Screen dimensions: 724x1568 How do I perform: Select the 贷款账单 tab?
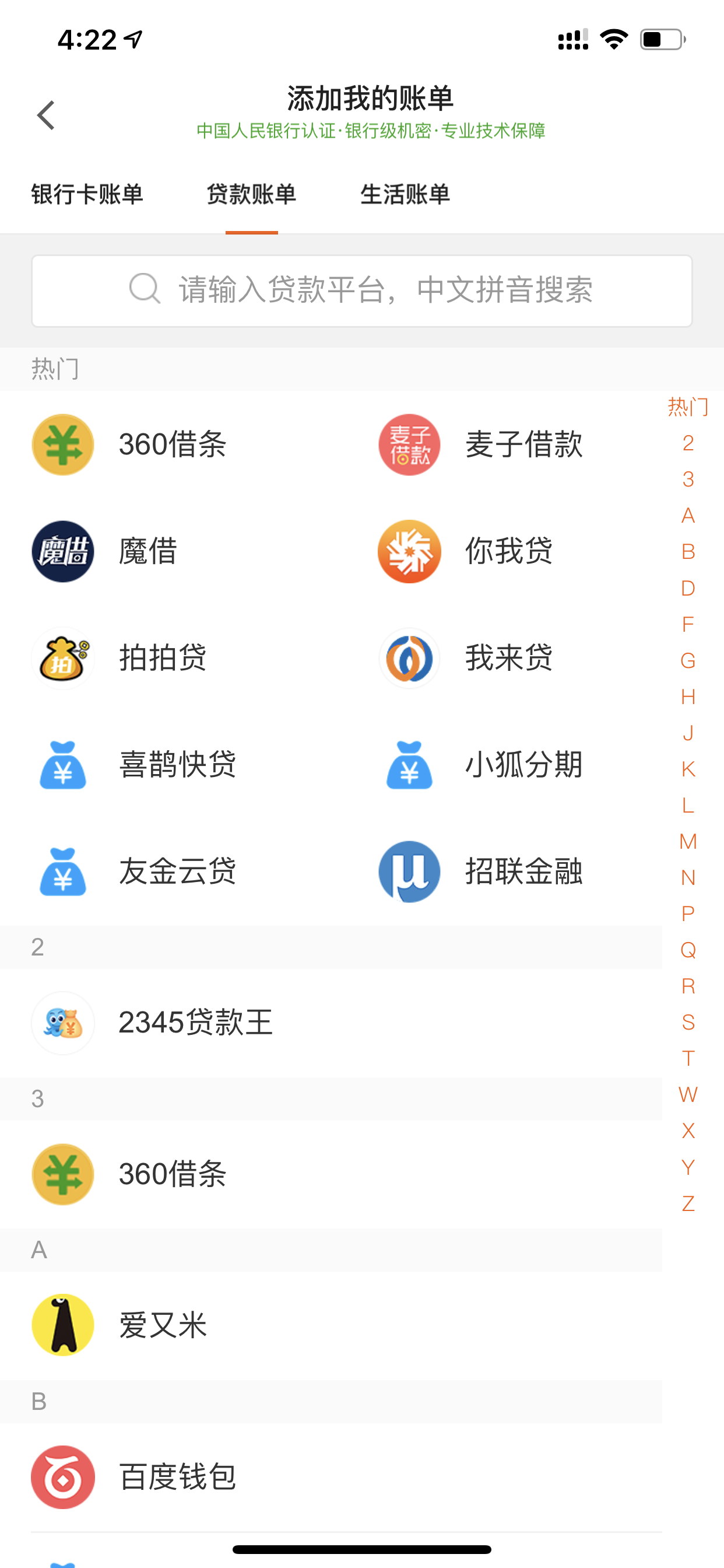click(x=251, y=194)
